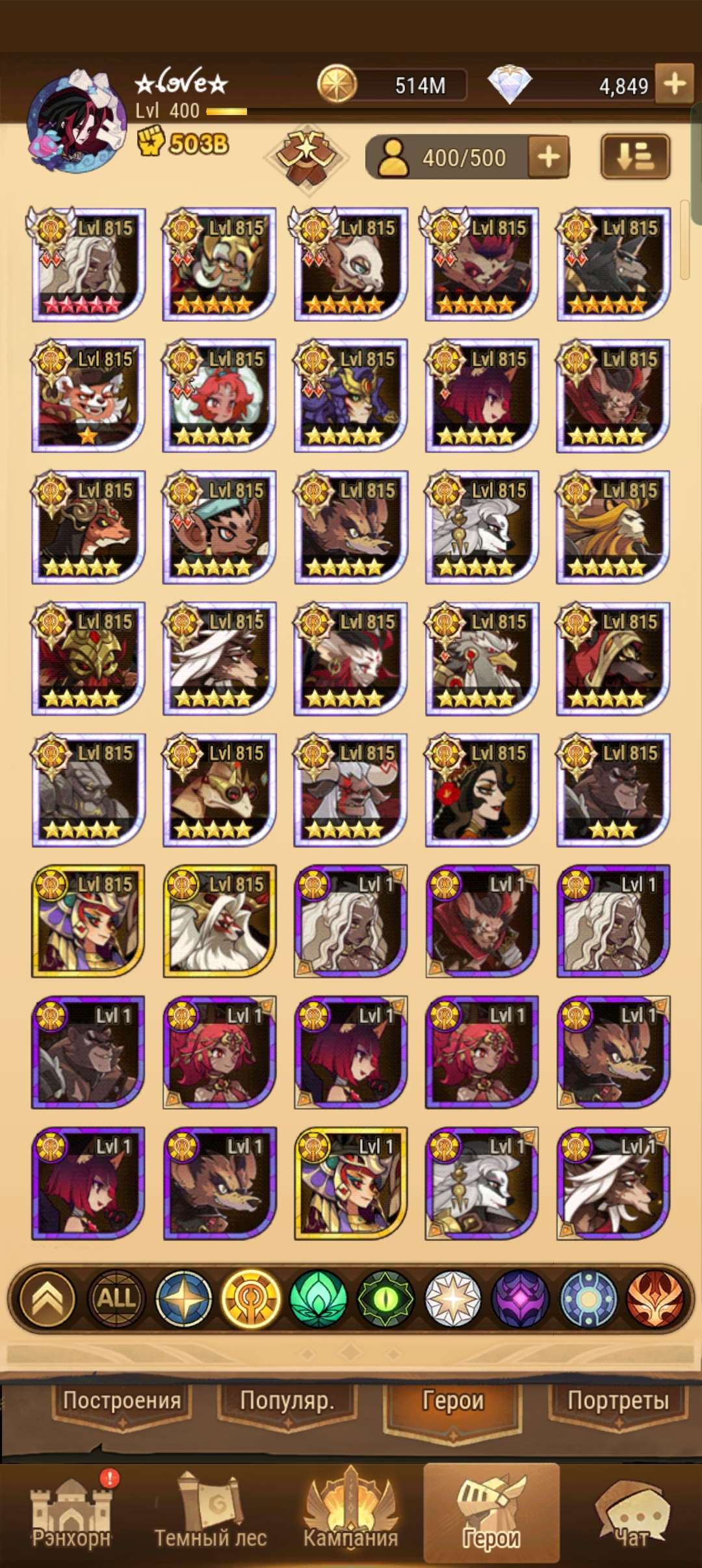
Task: Open the hero sorting options button
Action: coord(635,157)
